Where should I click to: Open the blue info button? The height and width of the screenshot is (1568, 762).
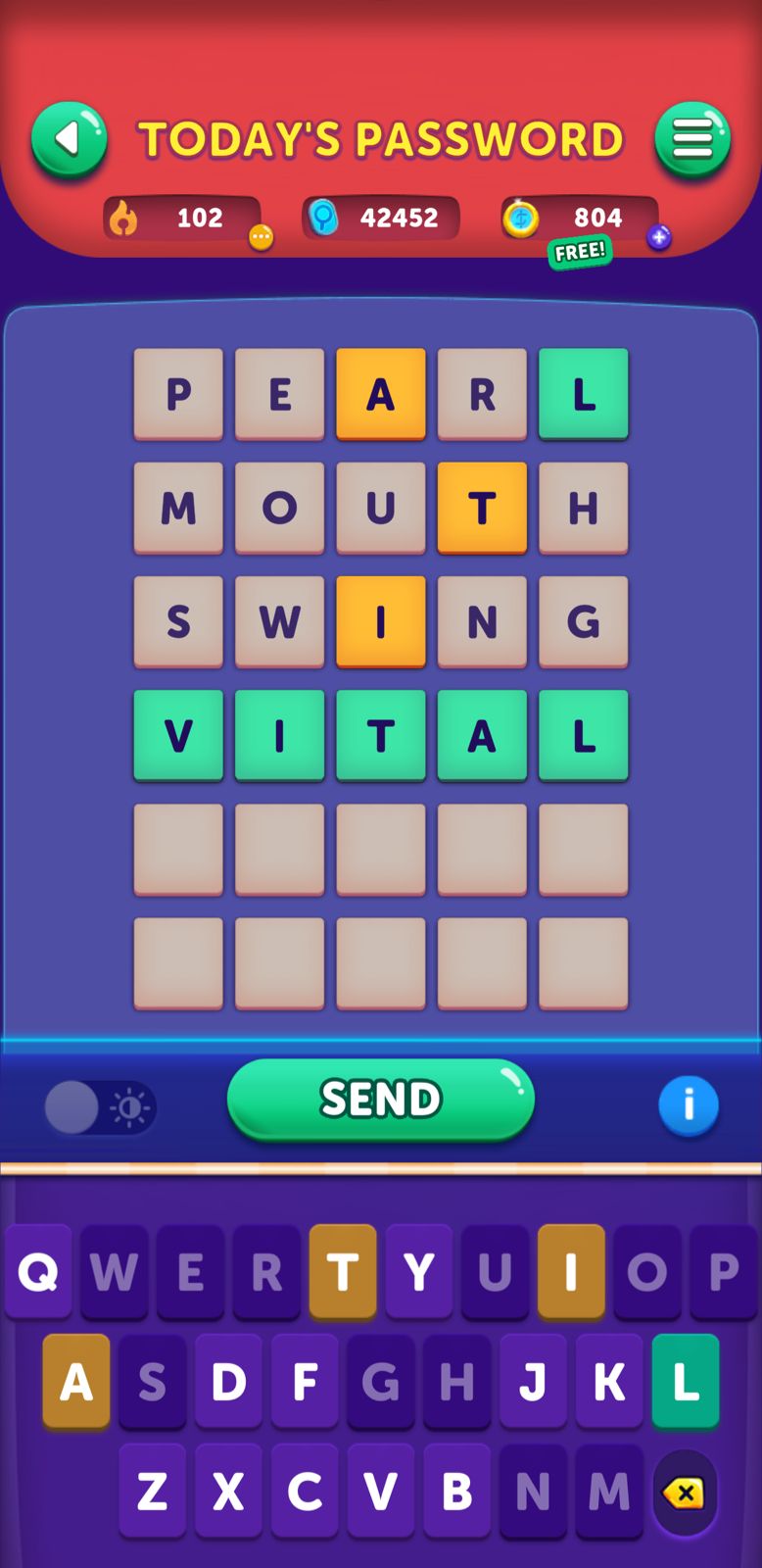pos(688,1105)
